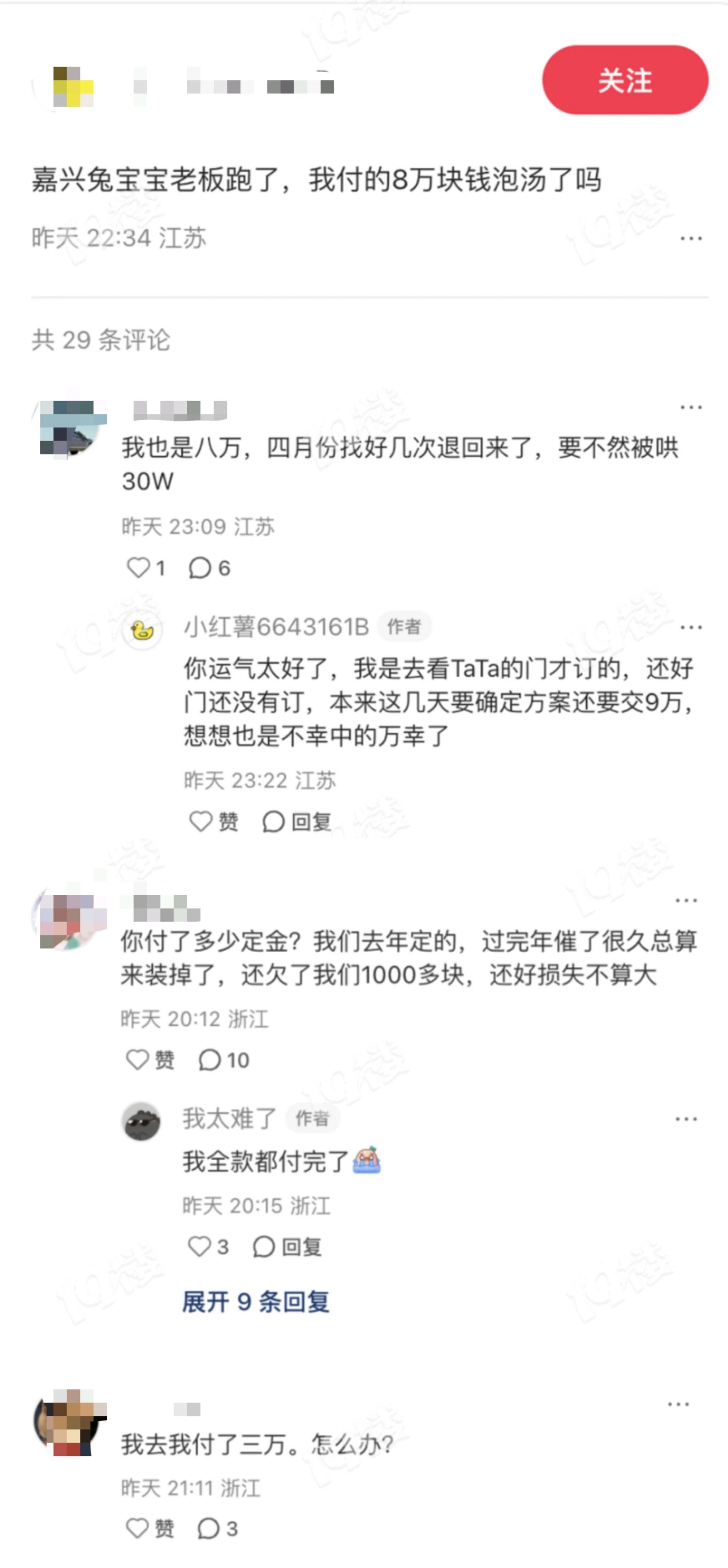The height and width of the screenshot is (1568, 728).
Task: Open more options for 小红薯6643161B's reply
Action: coord(691,627)
